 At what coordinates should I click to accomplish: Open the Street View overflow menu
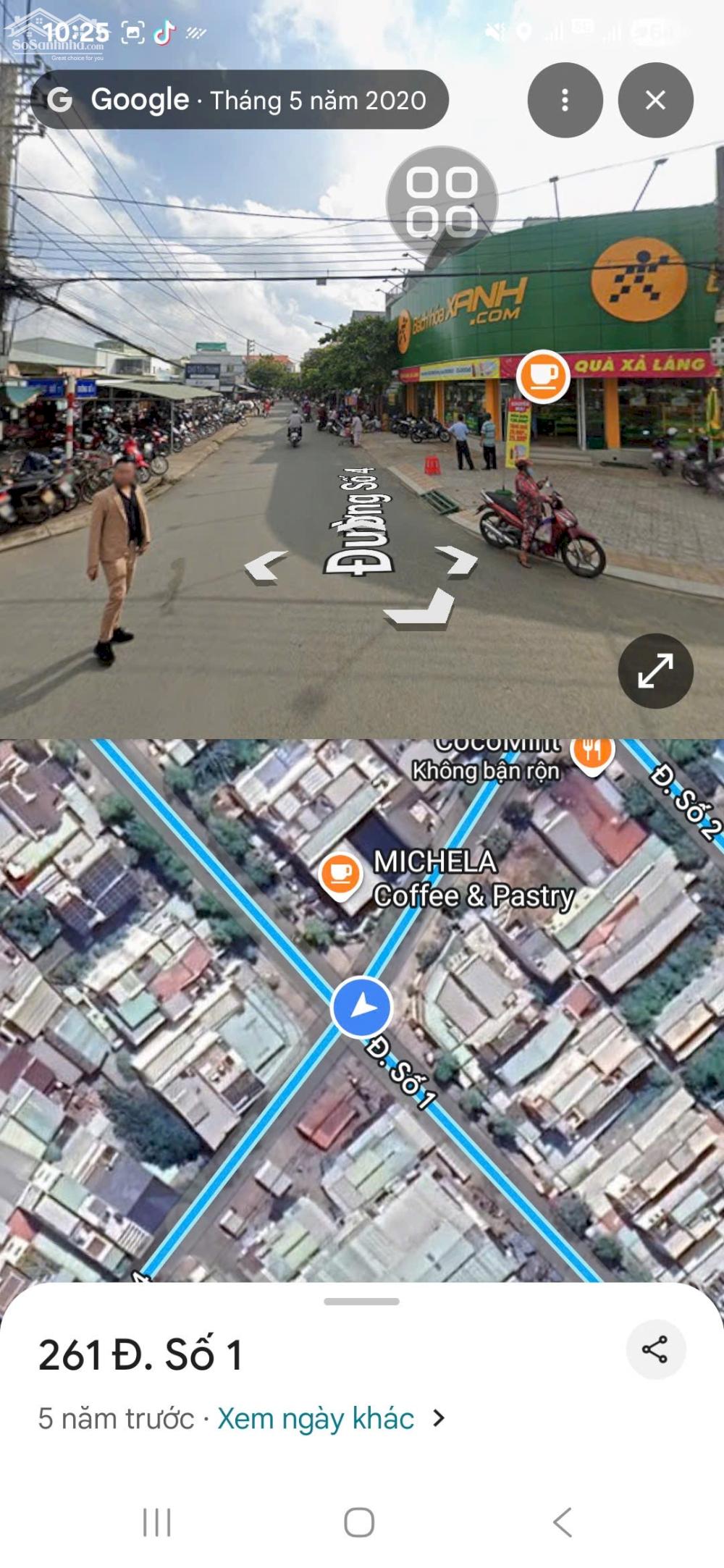pyautogui.click(x=565, y=100)
